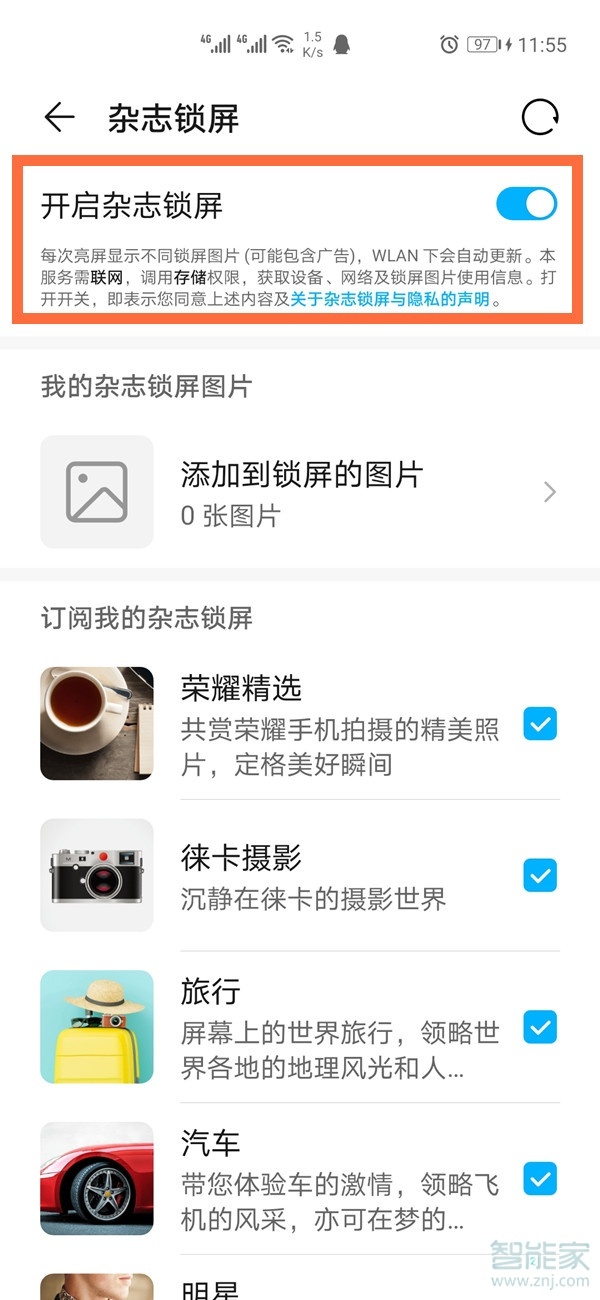Uncheck the 旅行 subscription

coord(540,1027)
